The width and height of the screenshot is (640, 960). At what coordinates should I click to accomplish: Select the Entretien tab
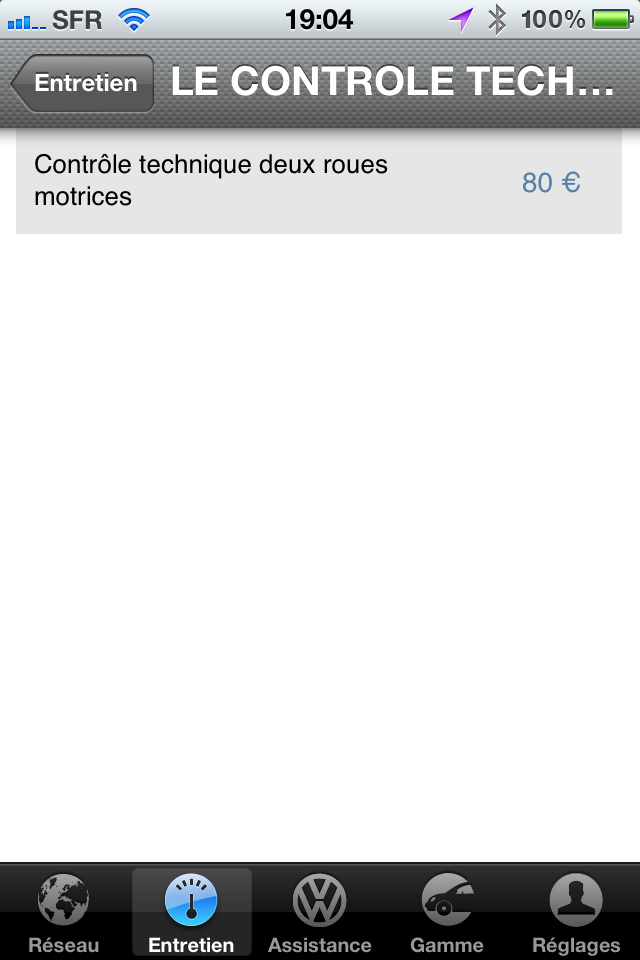(191, 912)
